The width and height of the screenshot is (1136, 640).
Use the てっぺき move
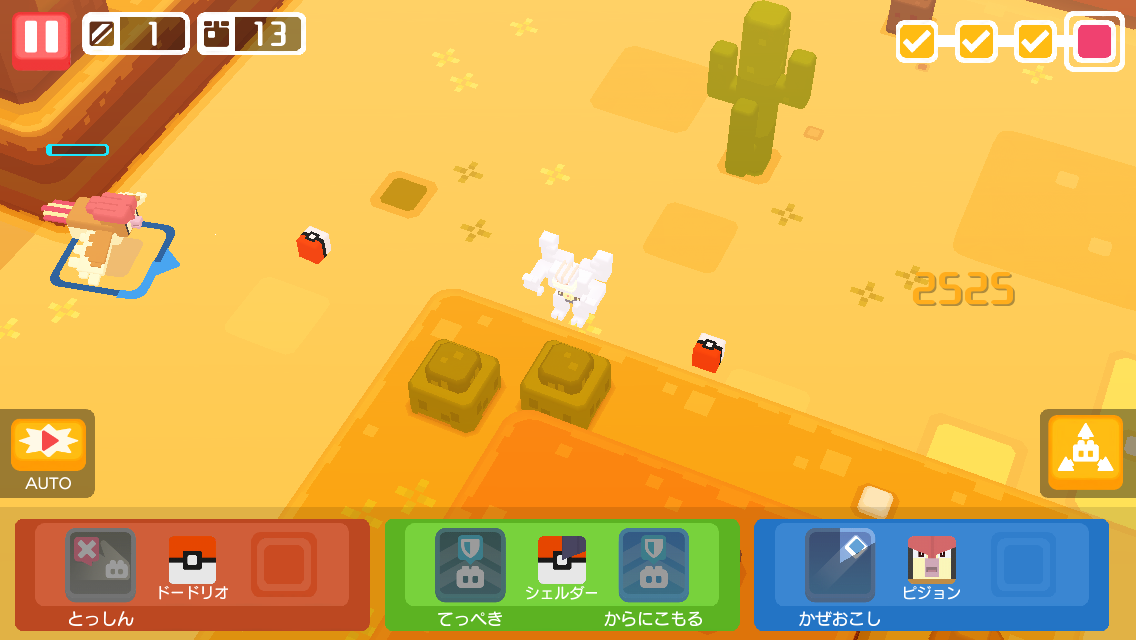[x=470, y=565]
